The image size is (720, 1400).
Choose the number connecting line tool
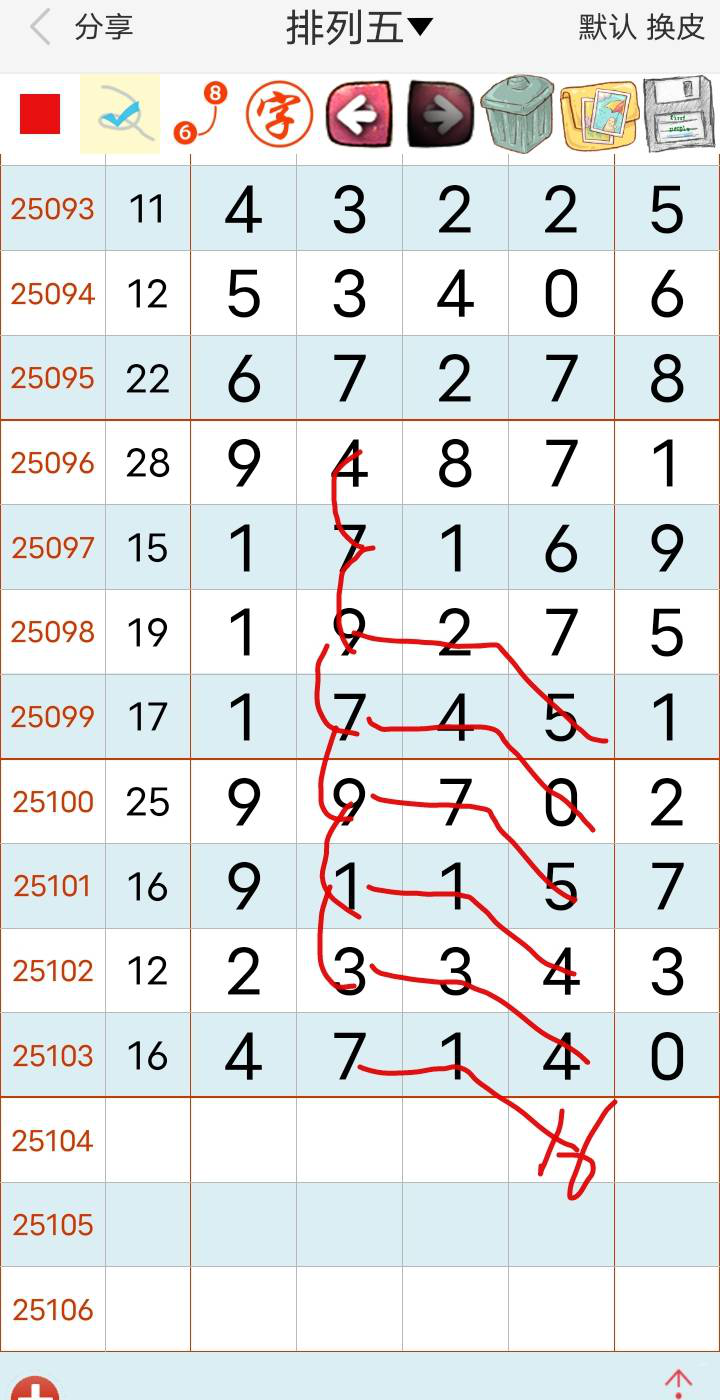pos(200,114)
